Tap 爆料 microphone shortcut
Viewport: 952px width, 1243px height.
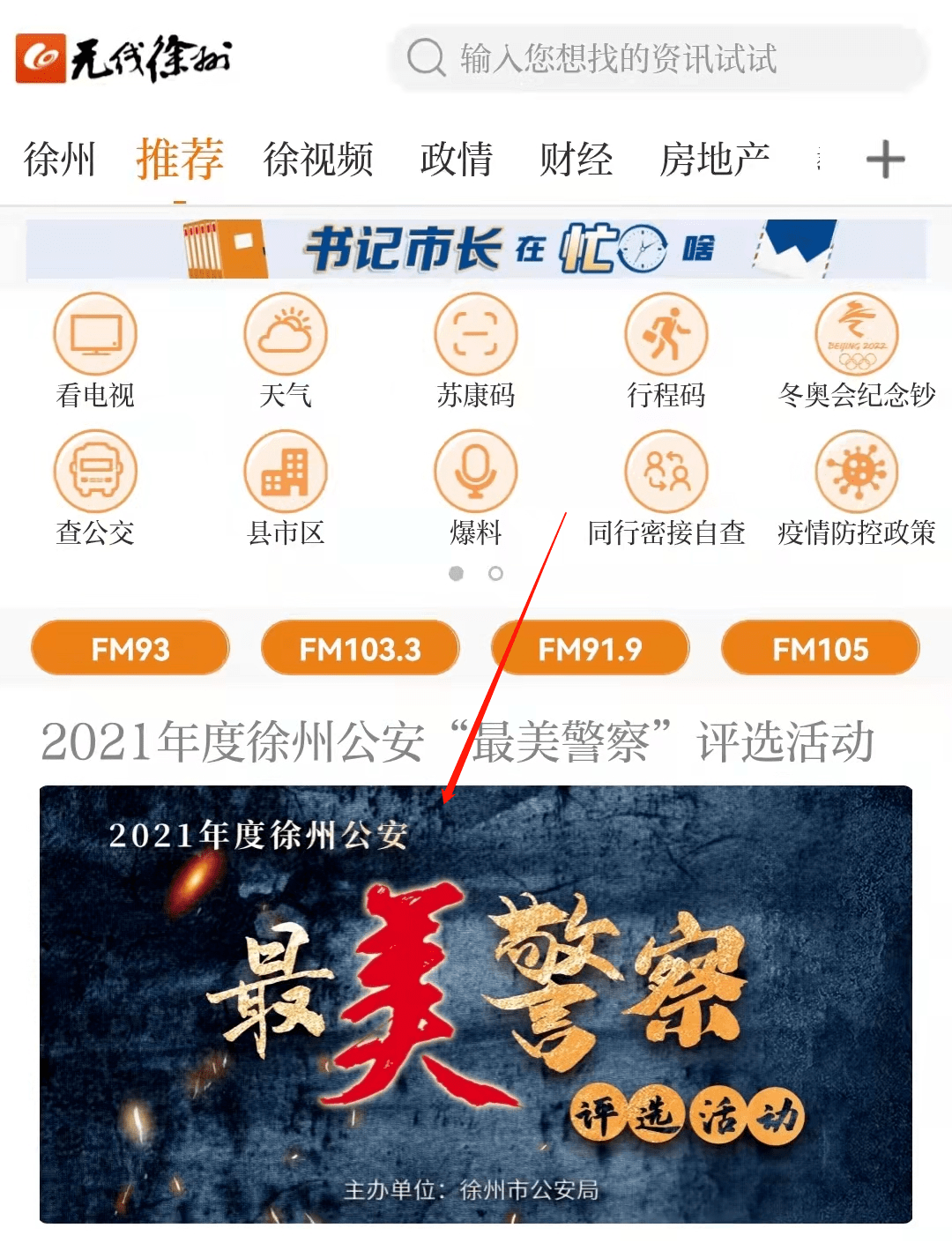[x=476, y=488]
